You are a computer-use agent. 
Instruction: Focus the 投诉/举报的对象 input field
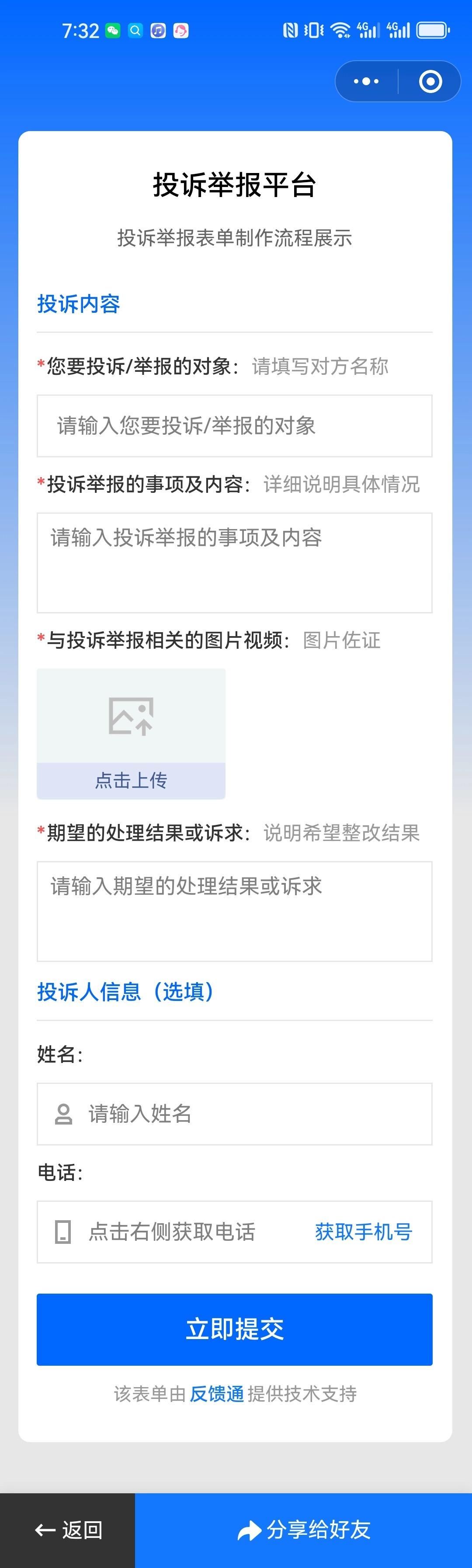point(235,426)
